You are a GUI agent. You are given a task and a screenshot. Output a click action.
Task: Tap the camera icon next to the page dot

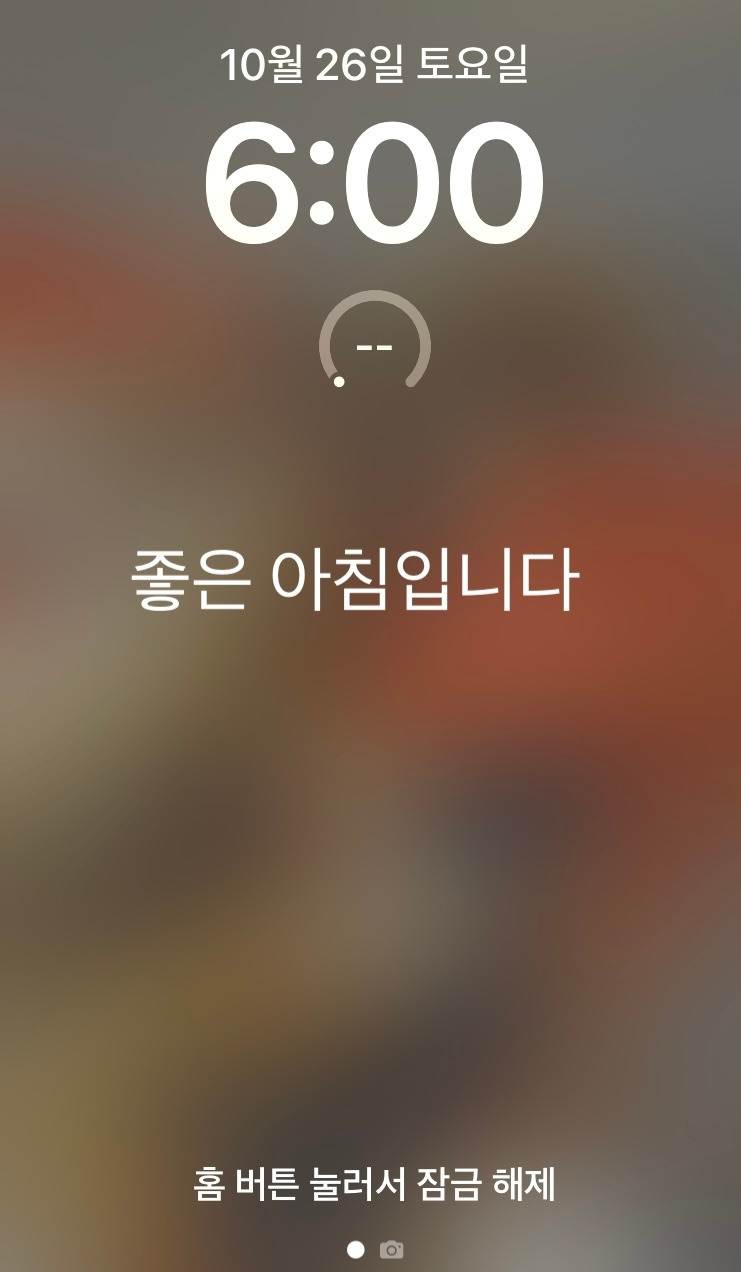coord(391,1247)
